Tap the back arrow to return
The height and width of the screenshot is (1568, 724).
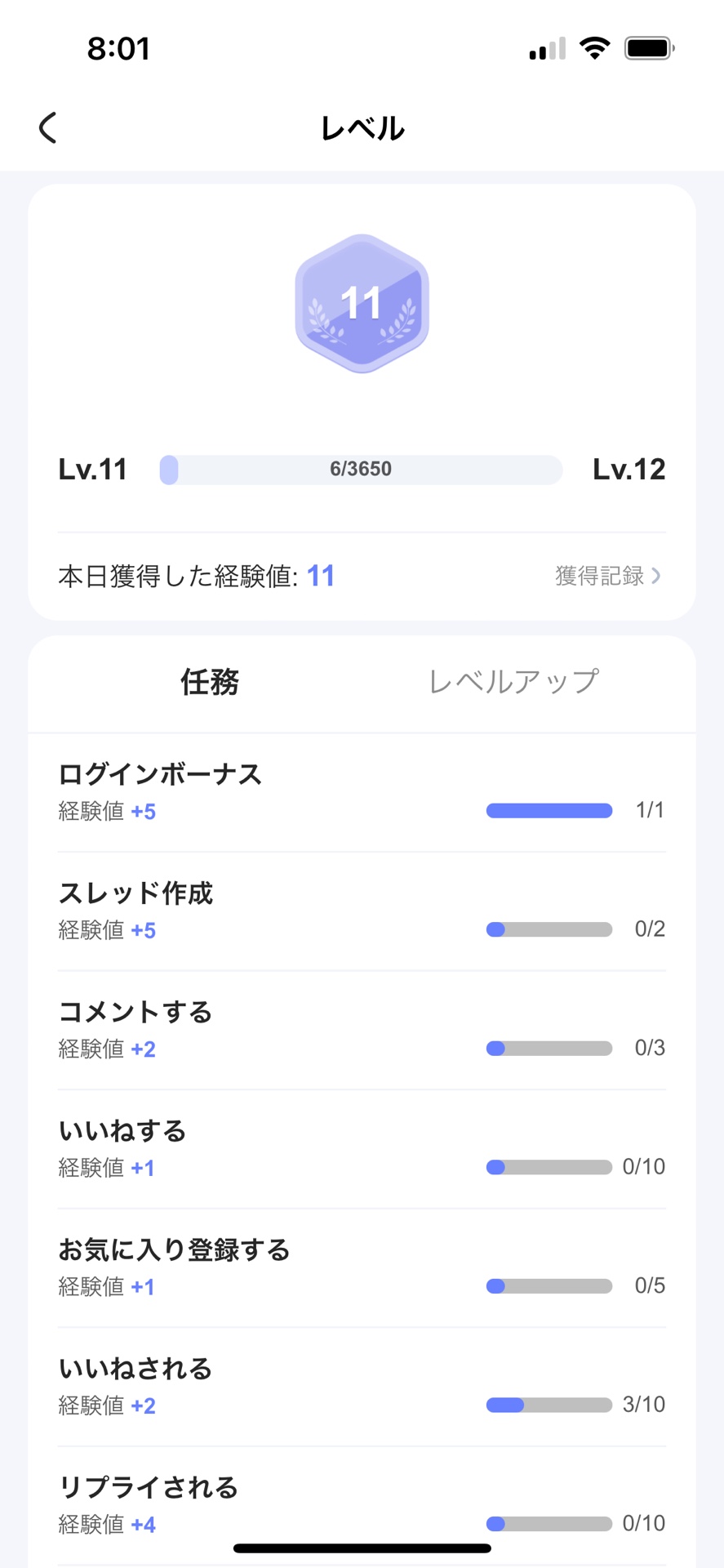(47, 127)
